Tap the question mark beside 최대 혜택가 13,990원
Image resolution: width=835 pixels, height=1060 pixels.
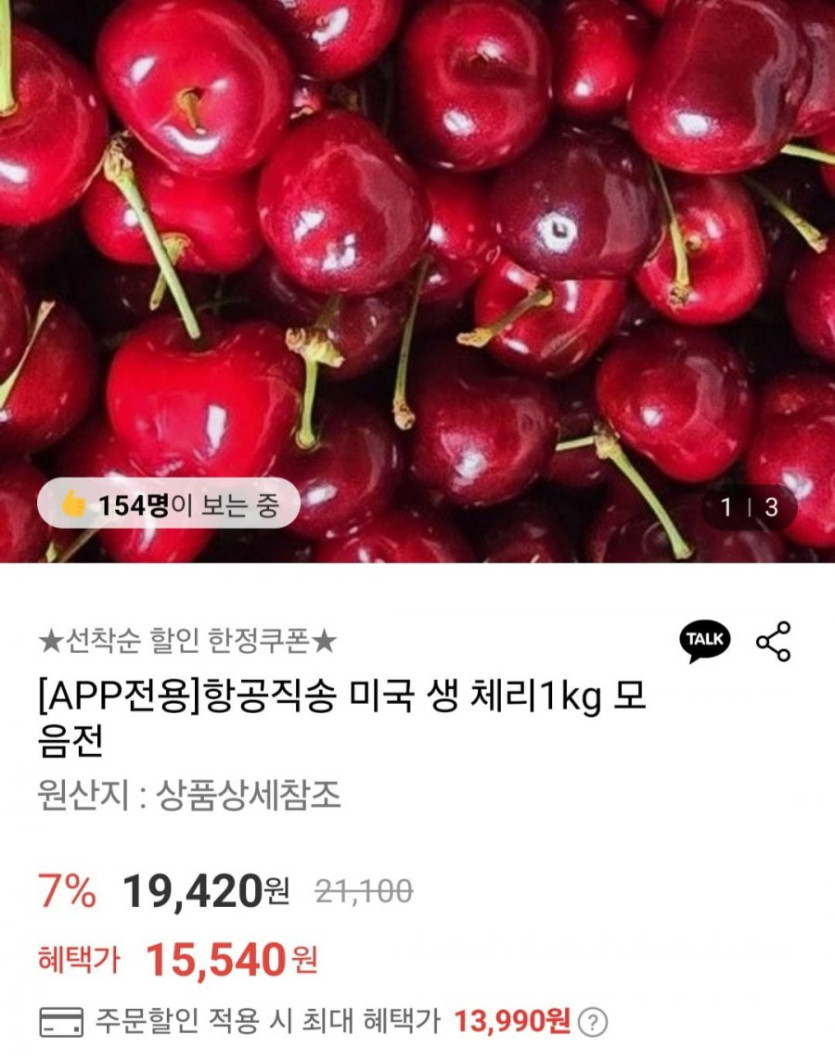click(594, 1022)
